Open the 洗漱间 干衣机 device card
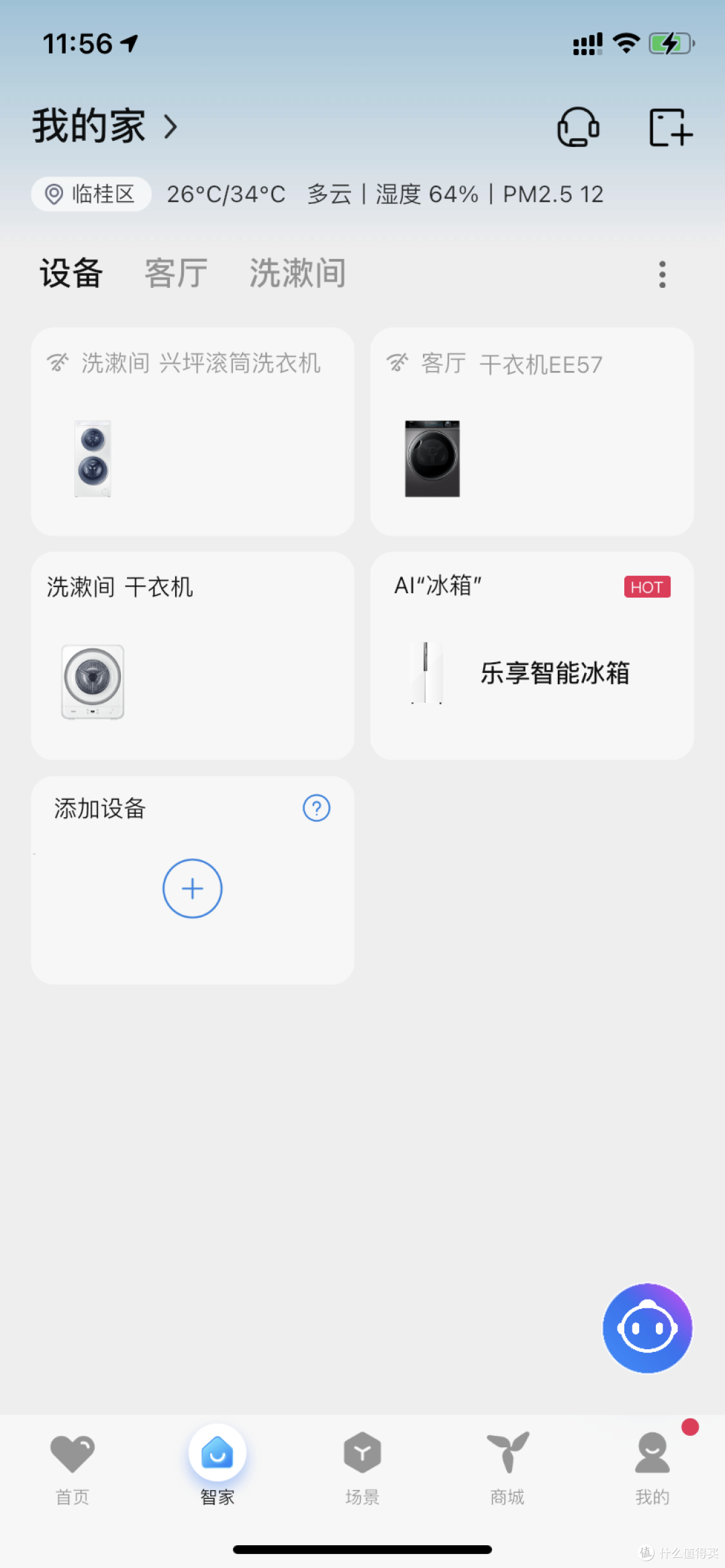Image resolution: width=725 pixels, height=1568 pixels. click(192, 654)
